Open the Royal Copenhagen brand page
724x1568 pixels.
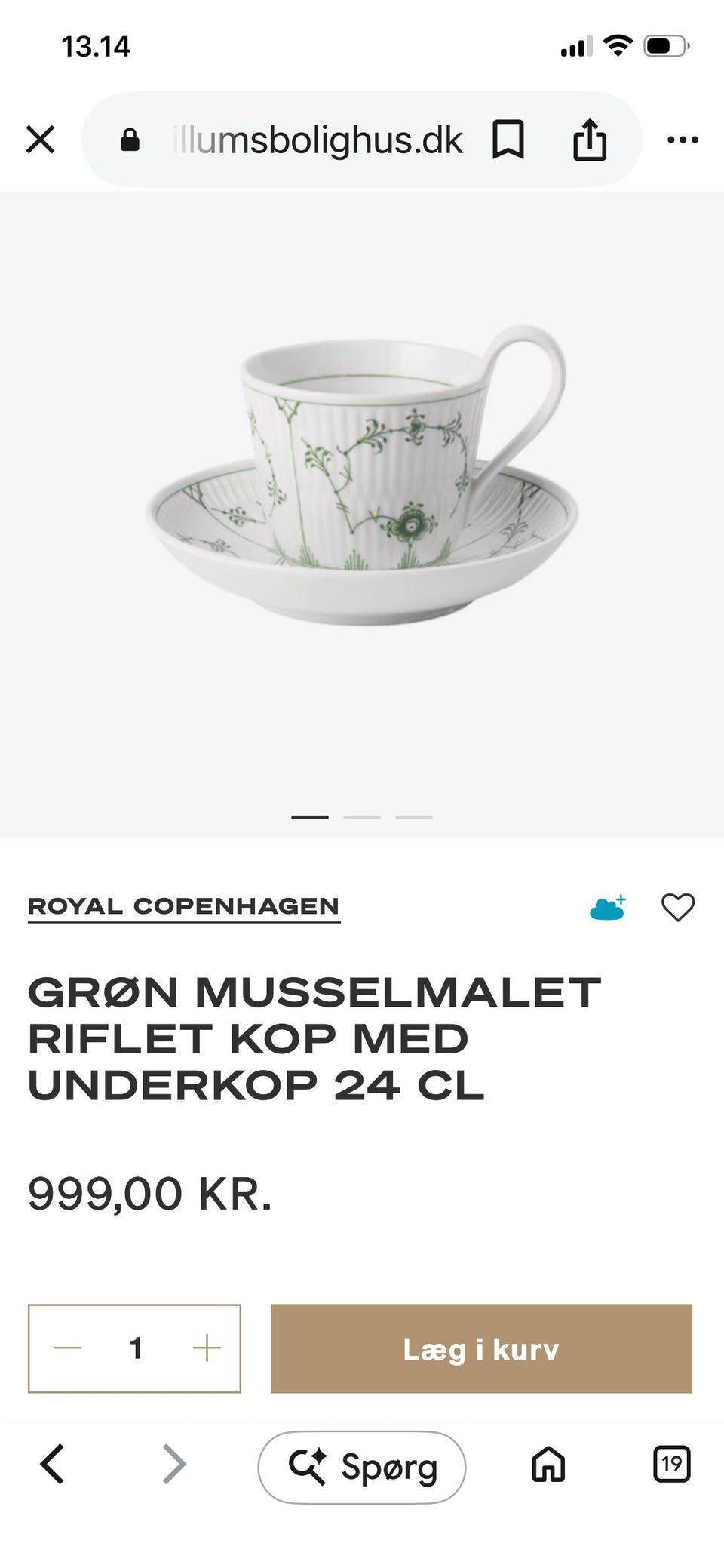183,905
